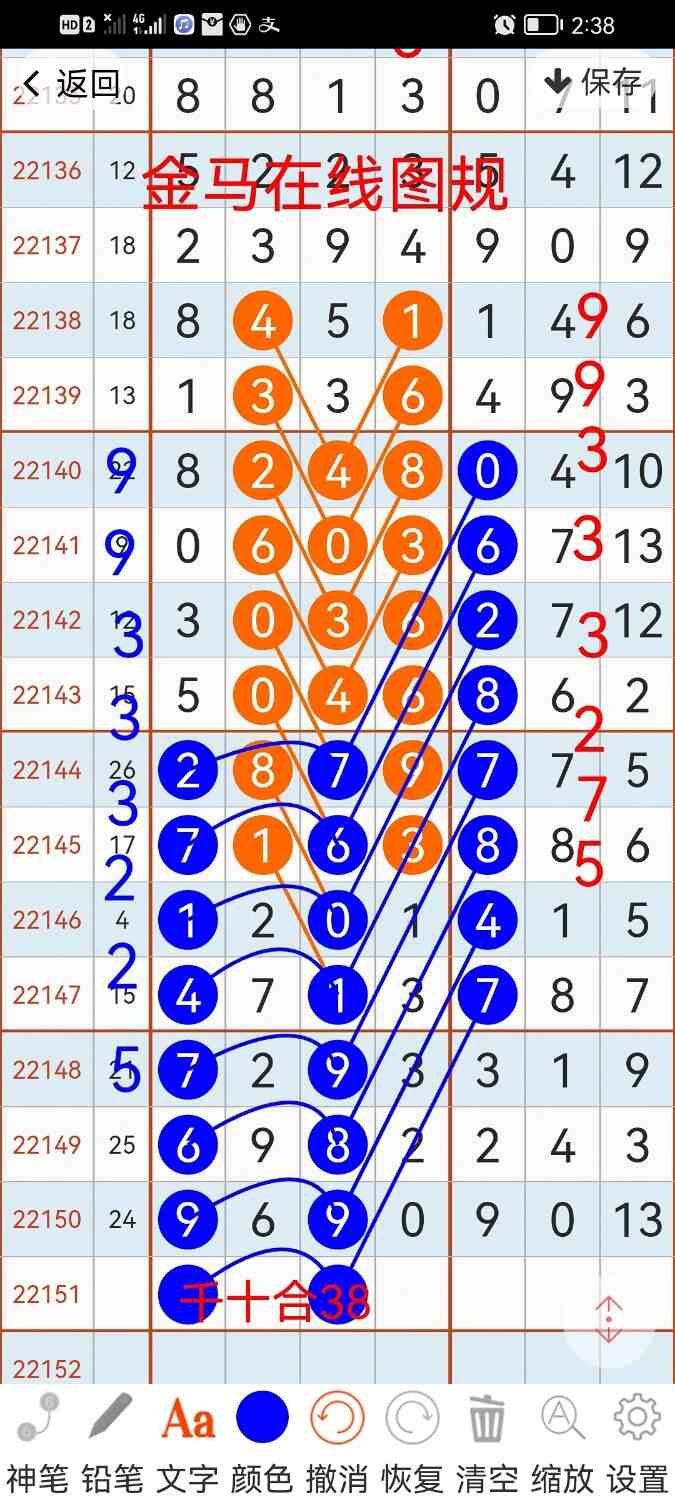Open the 缩放 zoom tool
This screenshot has height=1500, width=675.
coord(562,1440)
